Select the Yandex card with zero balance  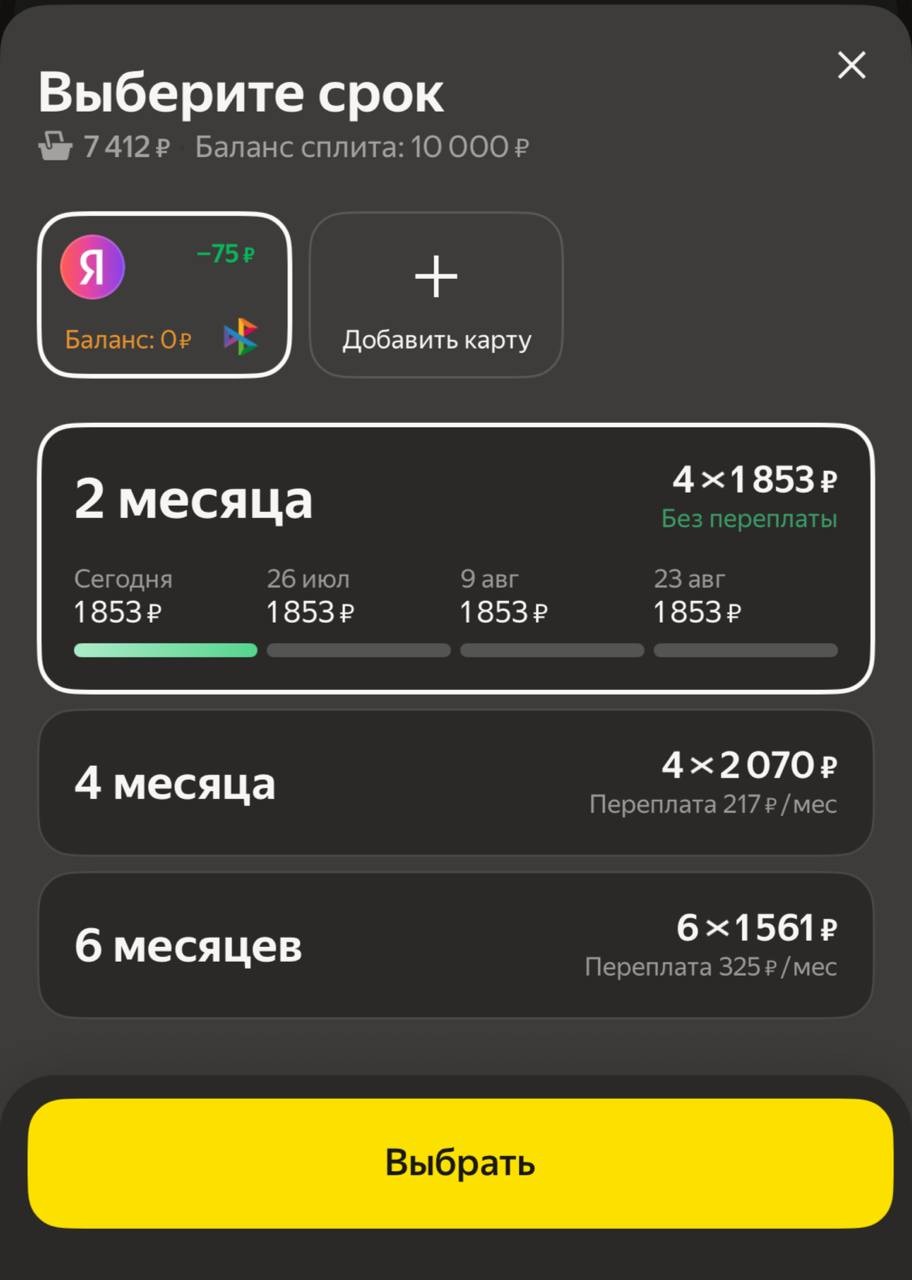point(165,295)
